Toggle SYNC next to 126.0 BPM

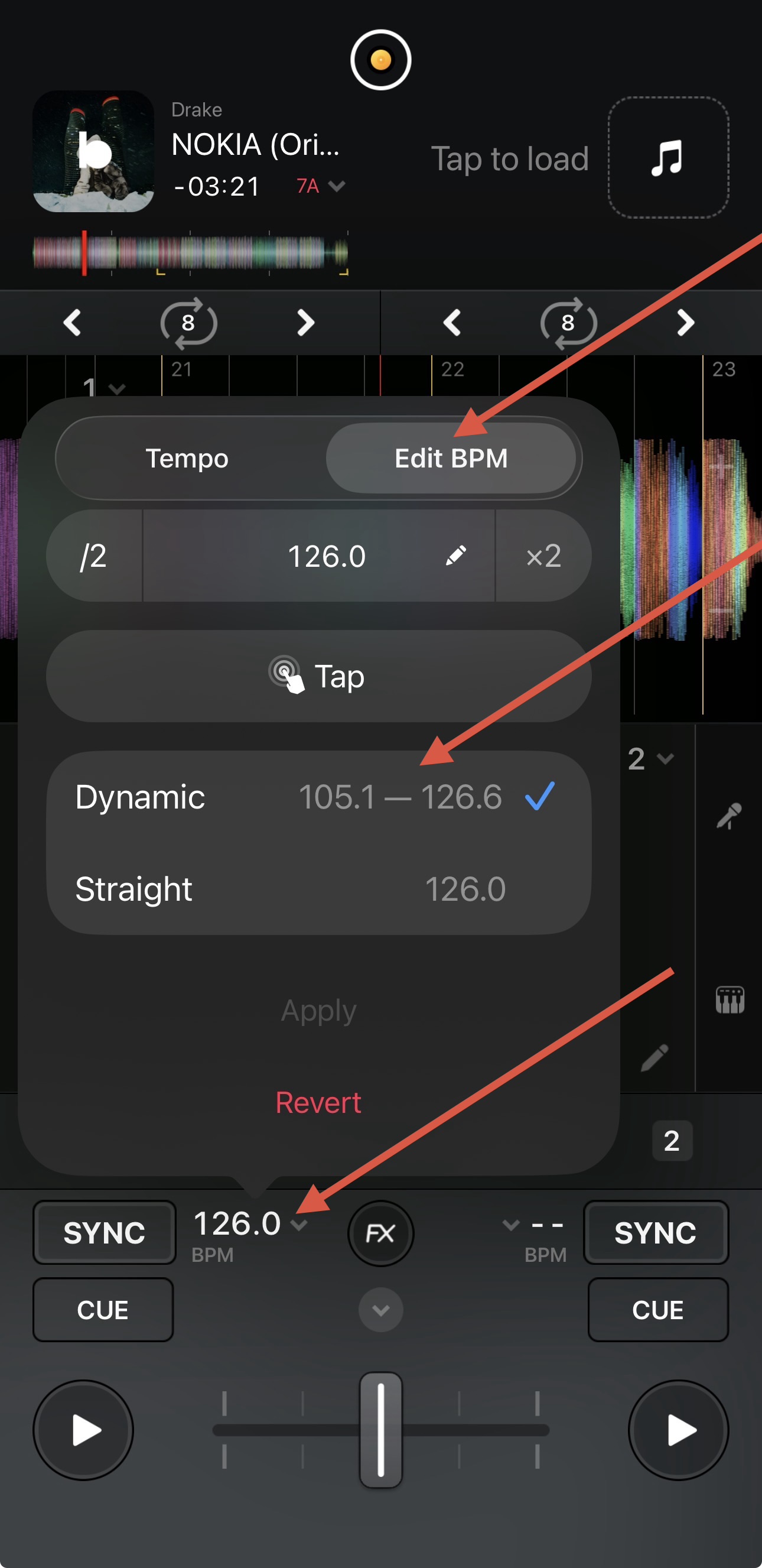(104, 1233)
